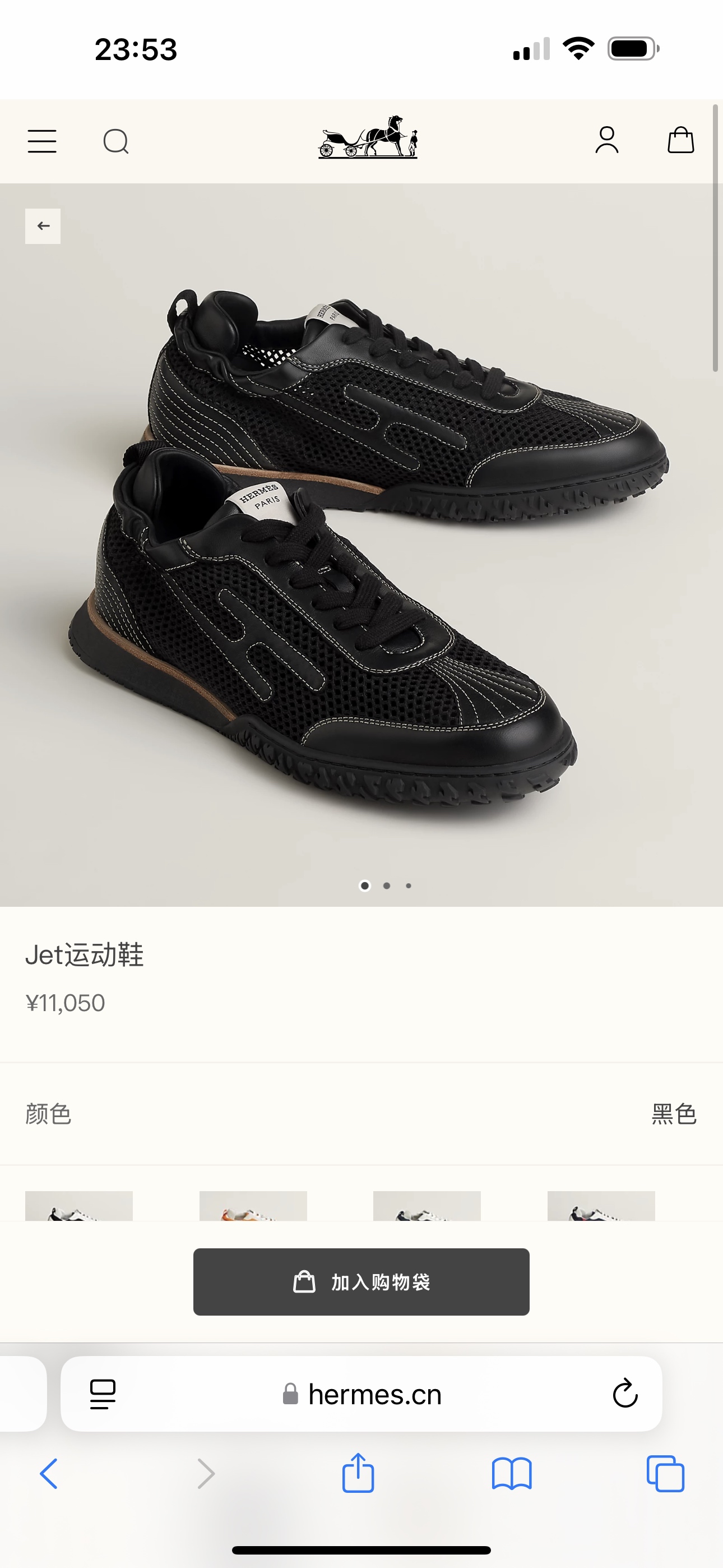Select the third carousel dot

(409, 886)
